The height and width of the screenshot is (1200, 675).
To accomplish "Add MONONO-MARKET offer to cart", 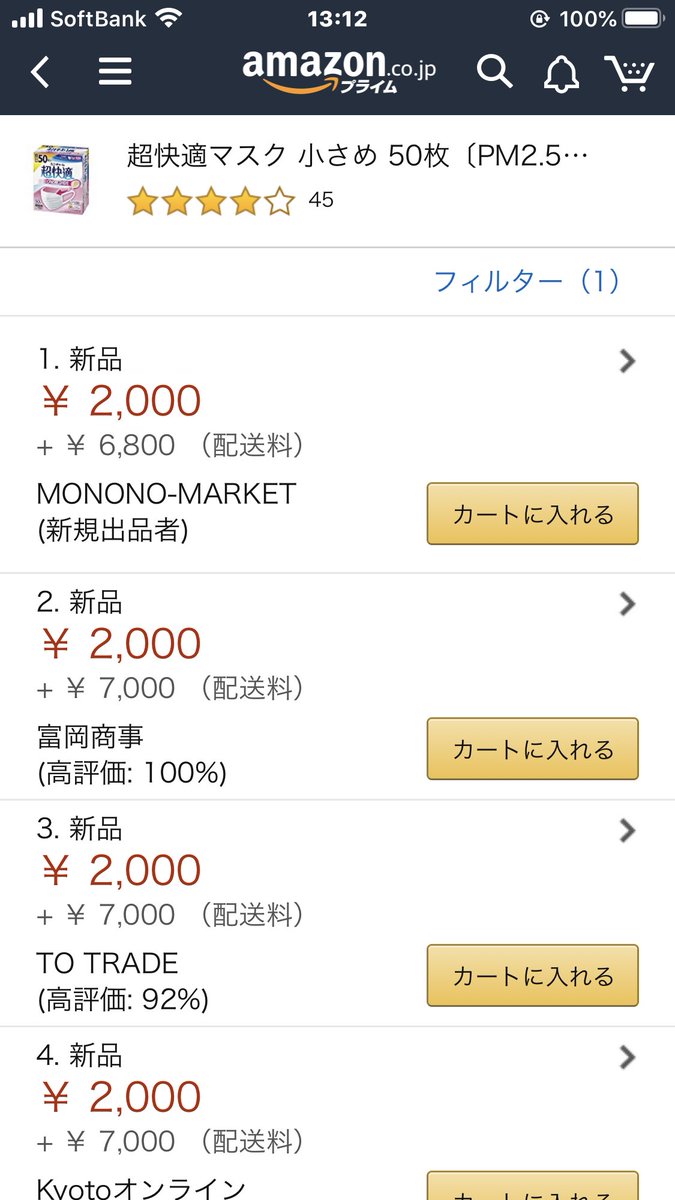I will (532, 514).
